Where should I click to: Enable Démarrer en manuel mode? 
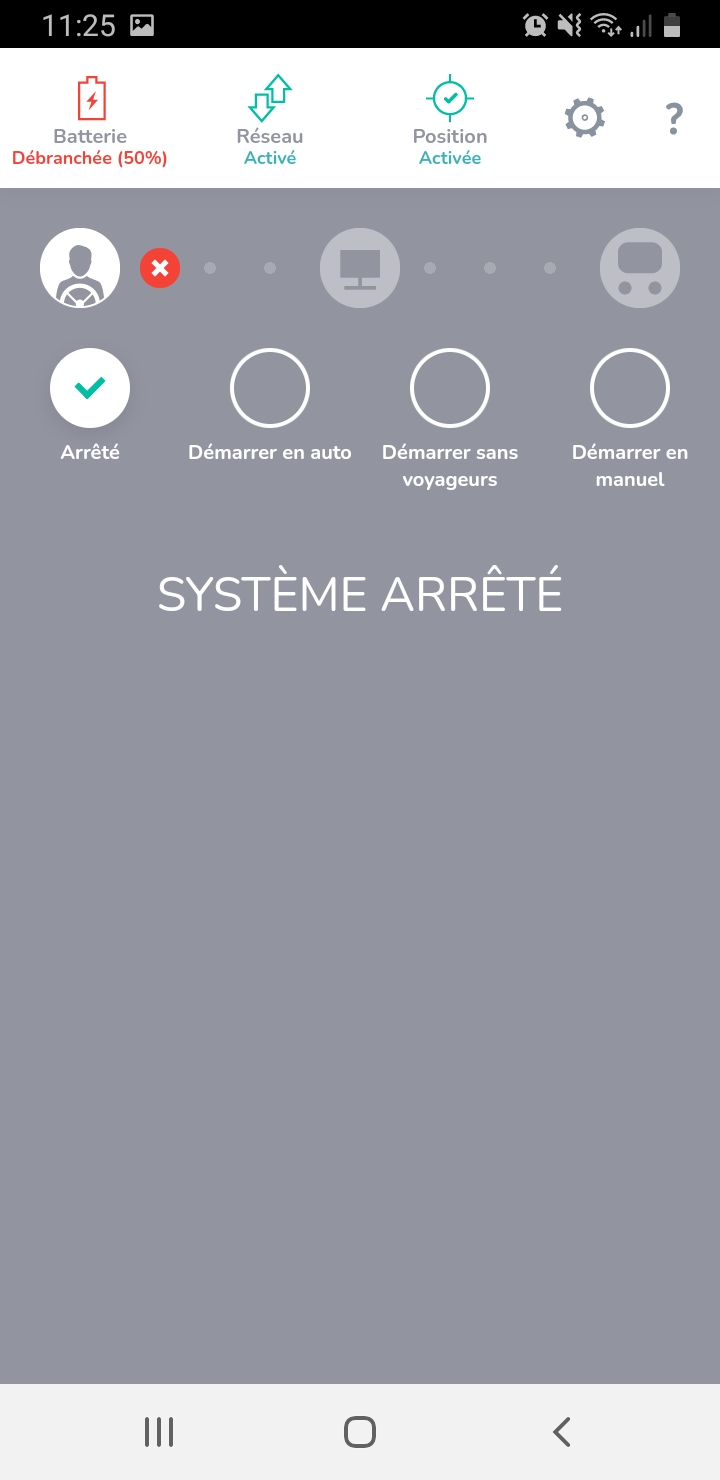click(630, 388)
